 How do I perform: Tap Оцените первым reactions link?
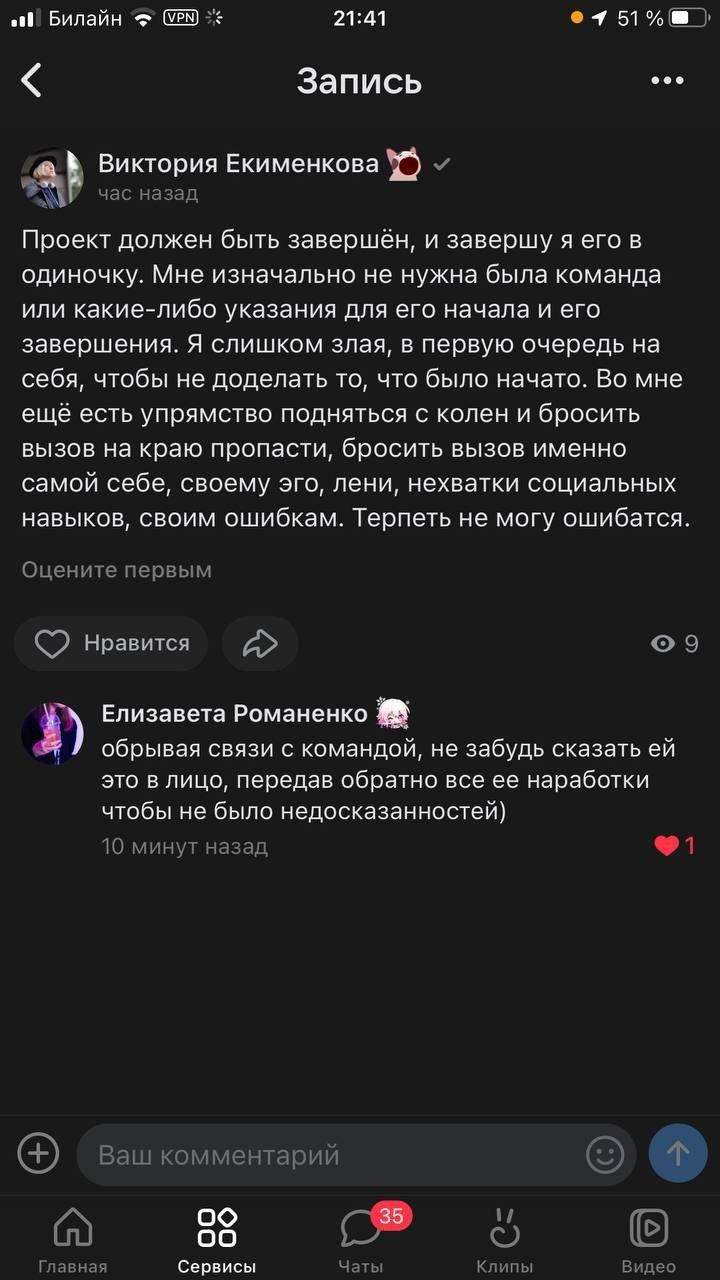(x=117, y=570)
